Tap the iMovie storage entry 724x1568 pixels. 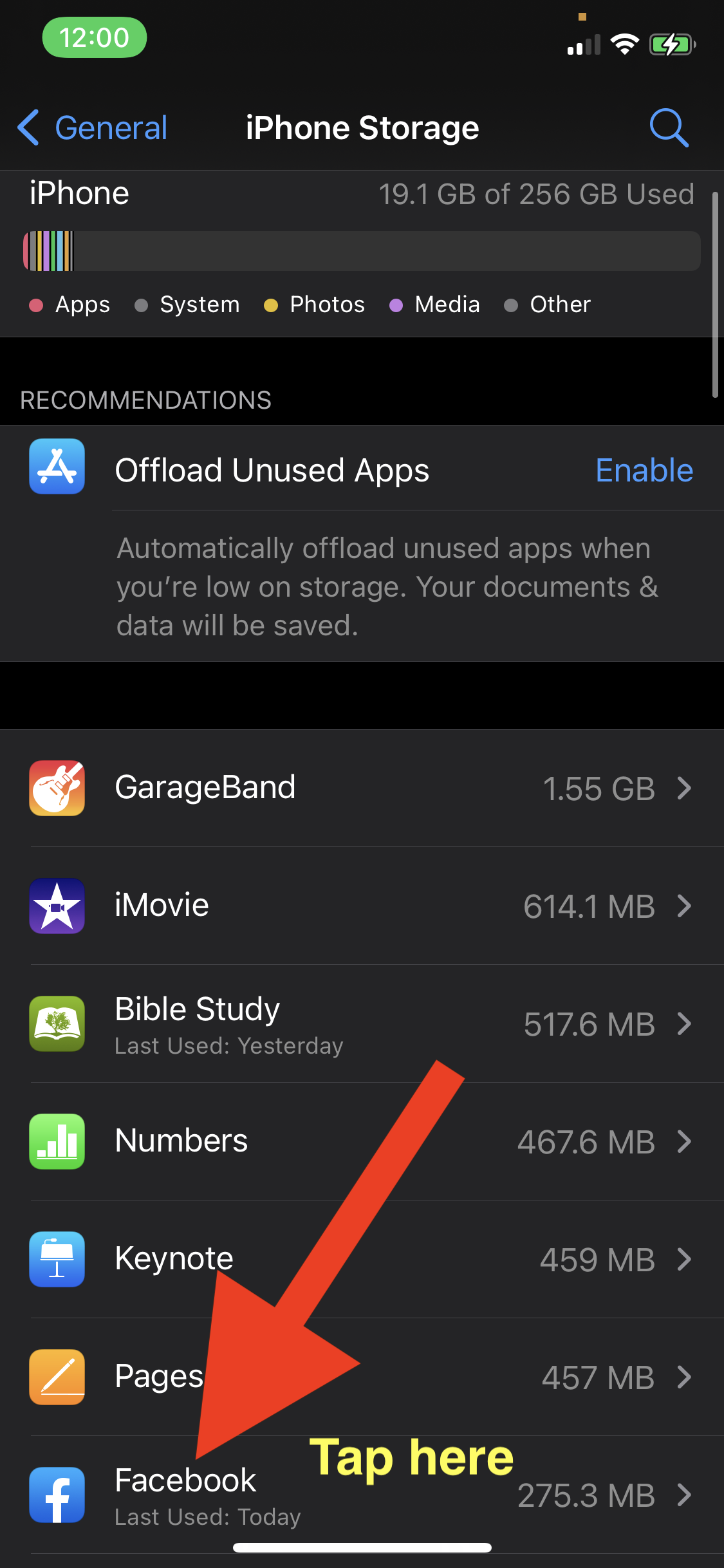360,906
